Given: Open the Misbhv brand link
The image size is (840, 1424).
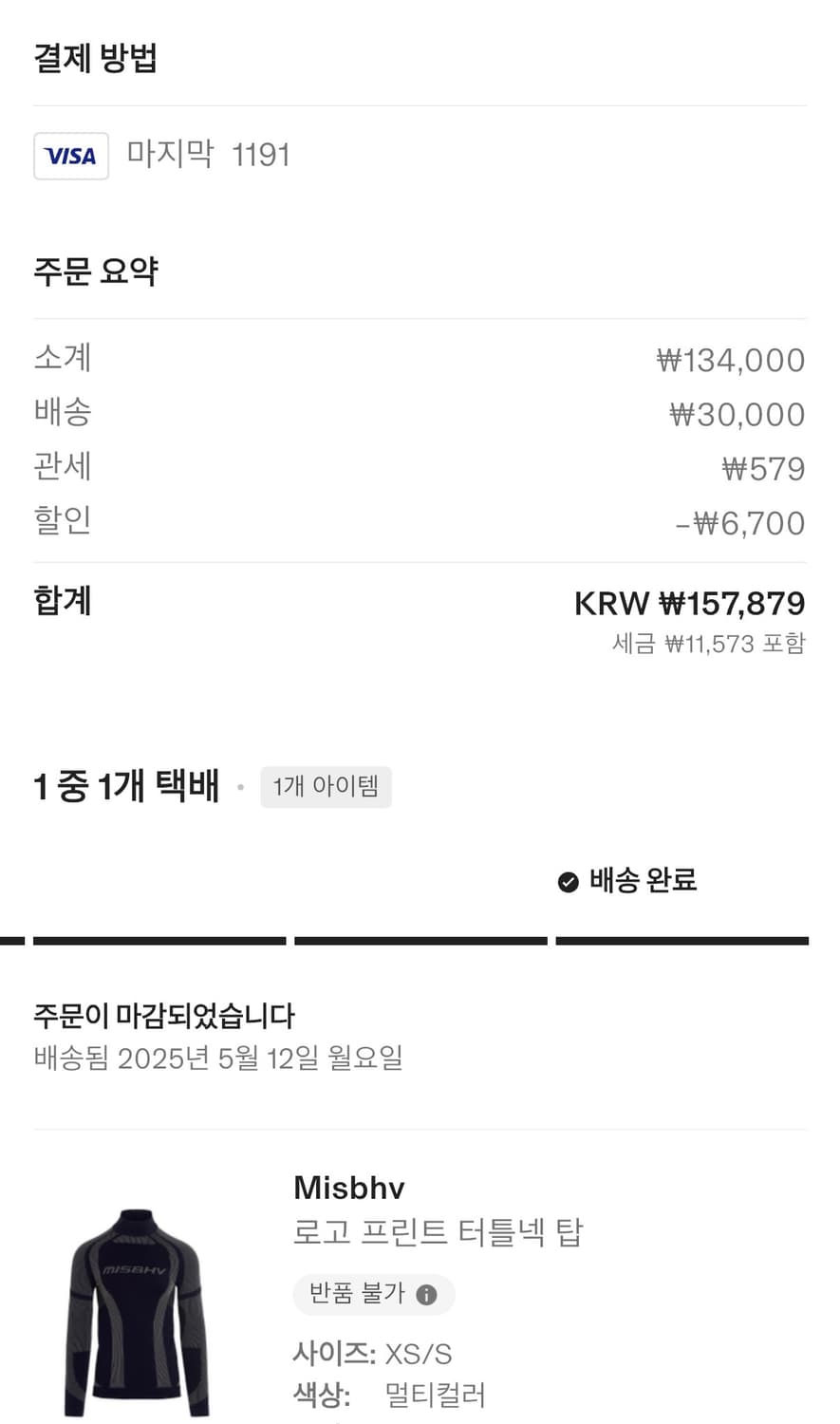Looking at the screenshot, I should [x=348, y=1187].
